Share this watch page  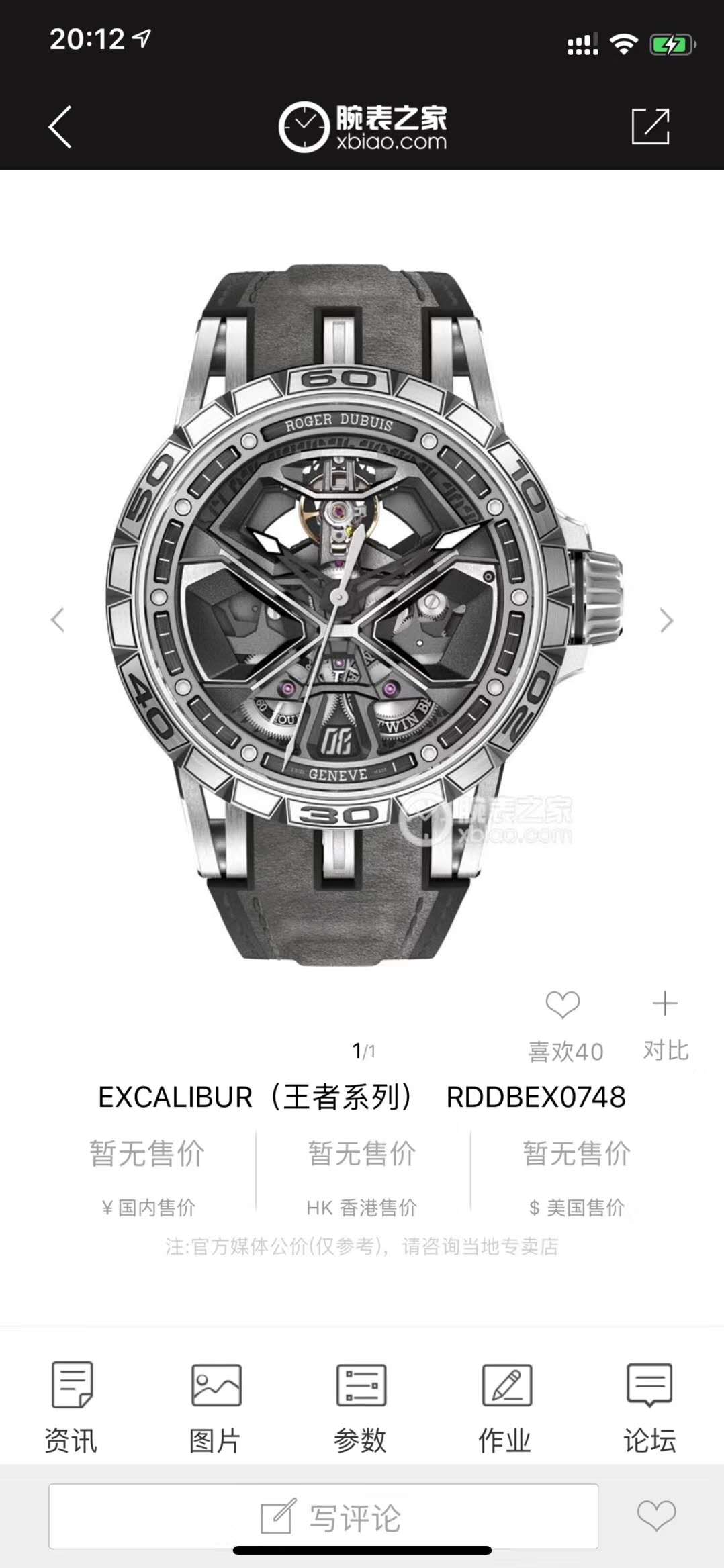[650, 126]
